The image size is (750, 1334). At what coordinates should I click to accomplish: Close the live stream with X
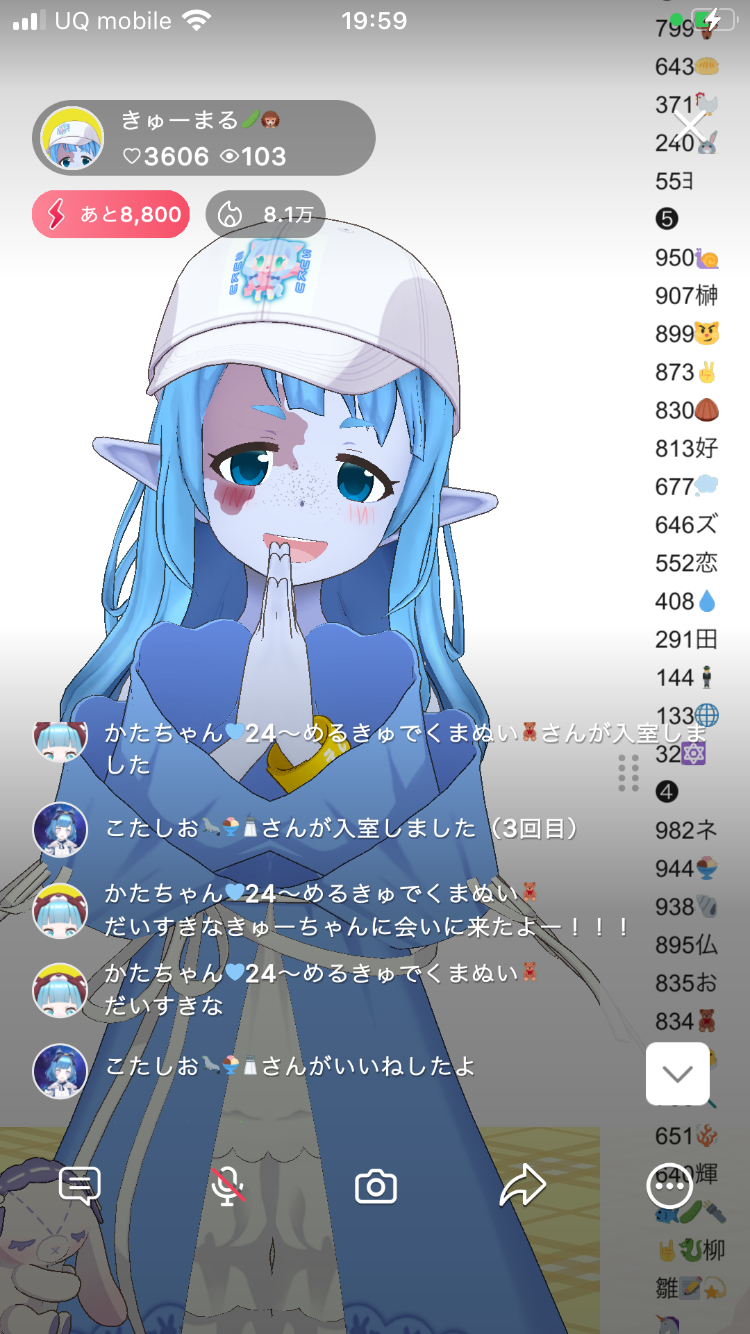click(690, 126)
